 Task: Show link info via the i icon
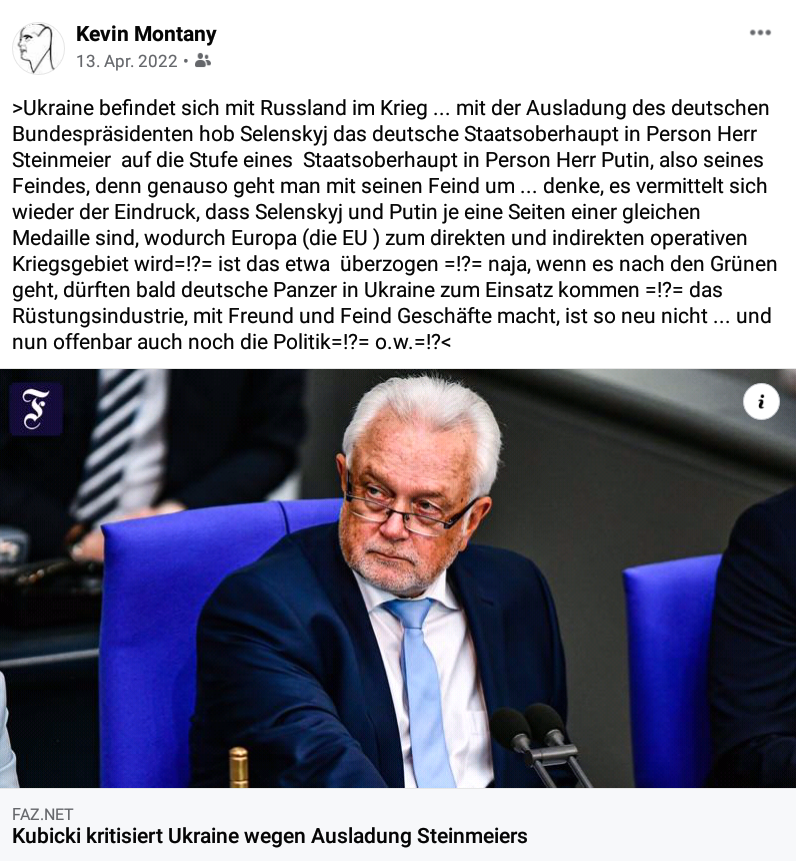761,402
